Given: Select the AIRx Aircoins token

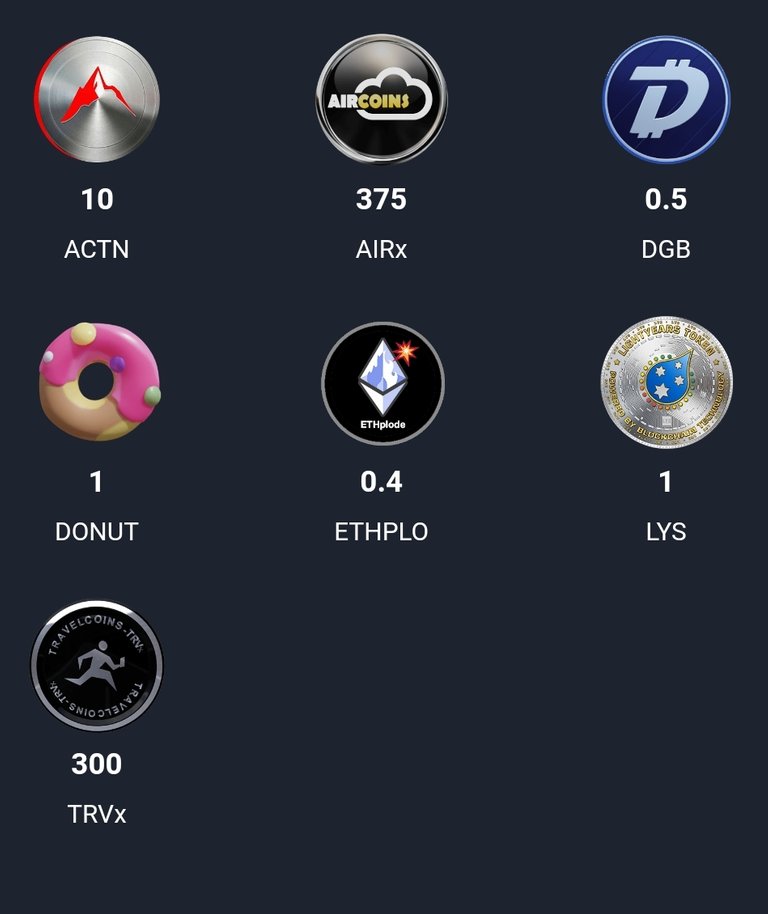Looking at the screenshot, I should pyautogui.click(x=381, y=100).
